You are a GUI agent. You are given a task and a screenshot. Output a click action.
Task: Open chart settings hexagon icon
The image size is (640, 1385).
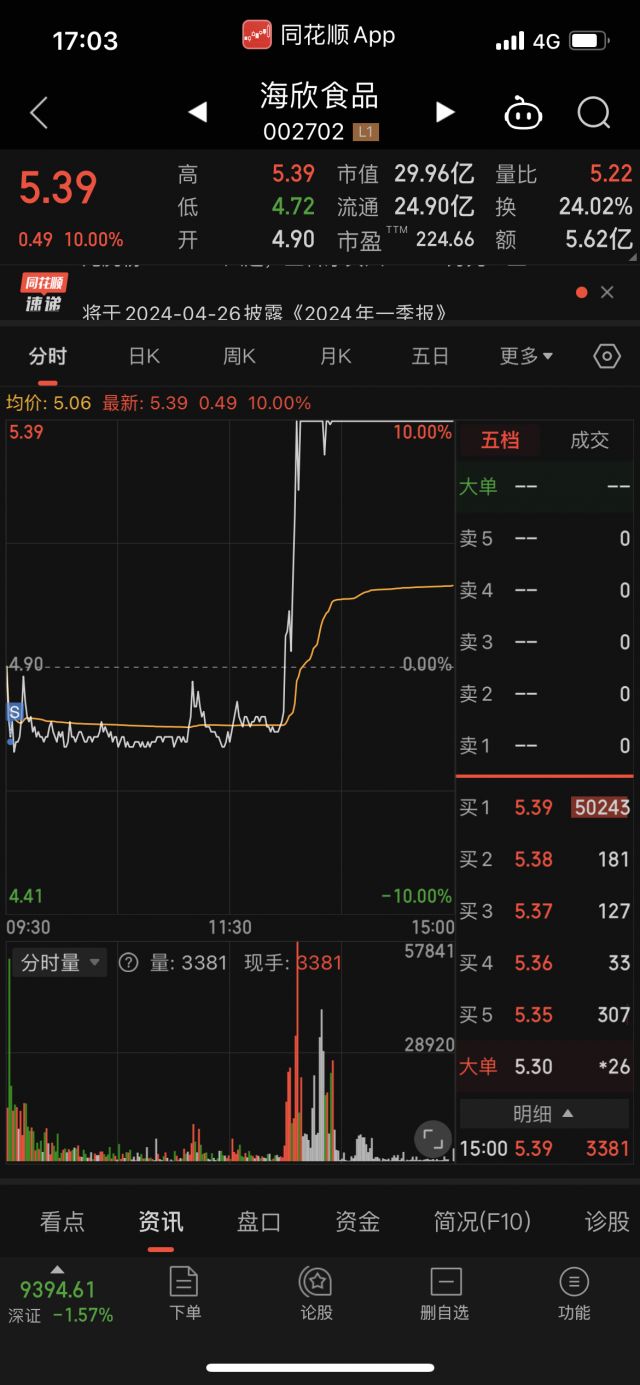pyautogui.click(x=607, y=357)
